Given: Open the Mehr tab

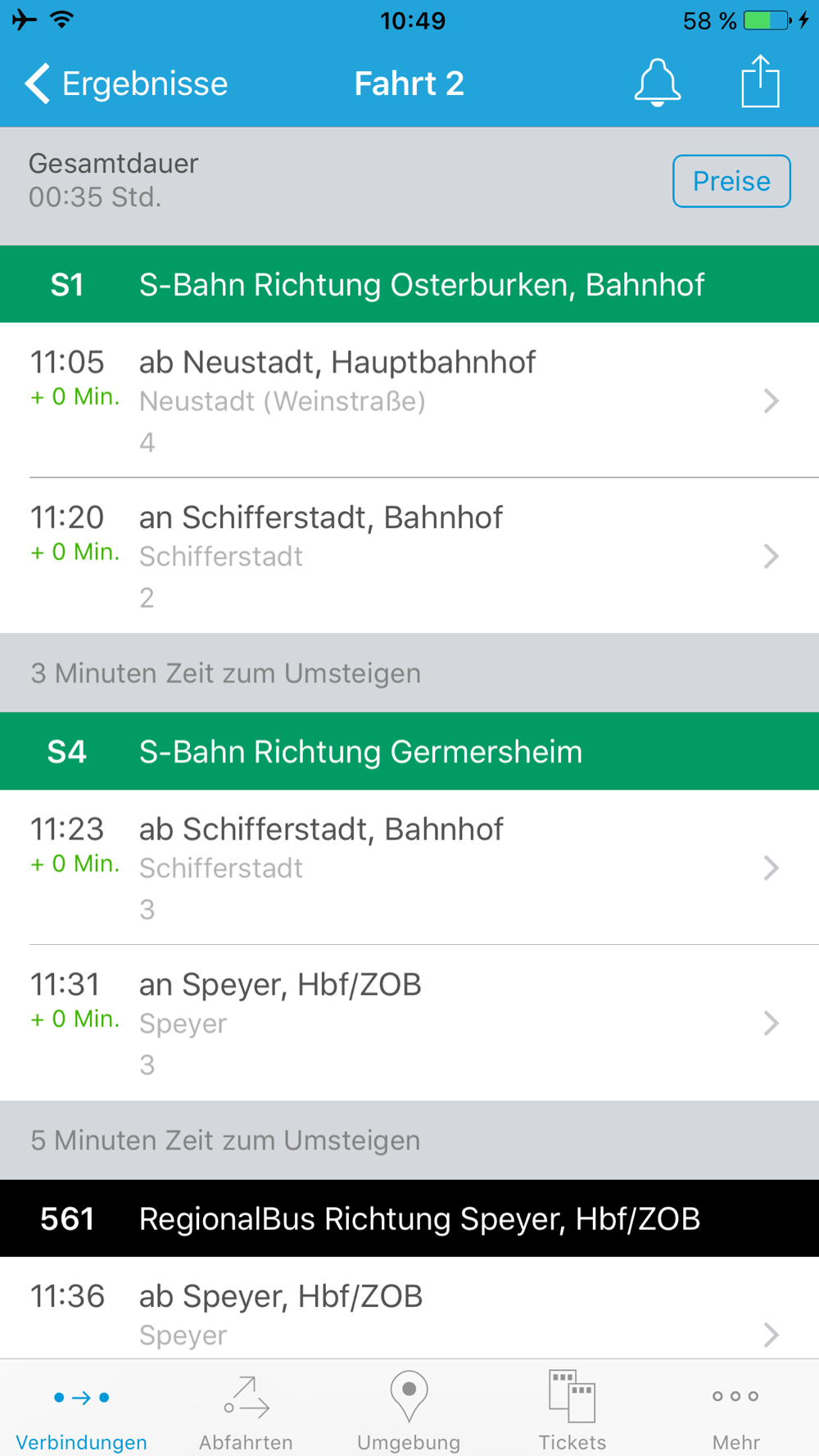Looking at the screenshot, I should (x=735, y=1410).
